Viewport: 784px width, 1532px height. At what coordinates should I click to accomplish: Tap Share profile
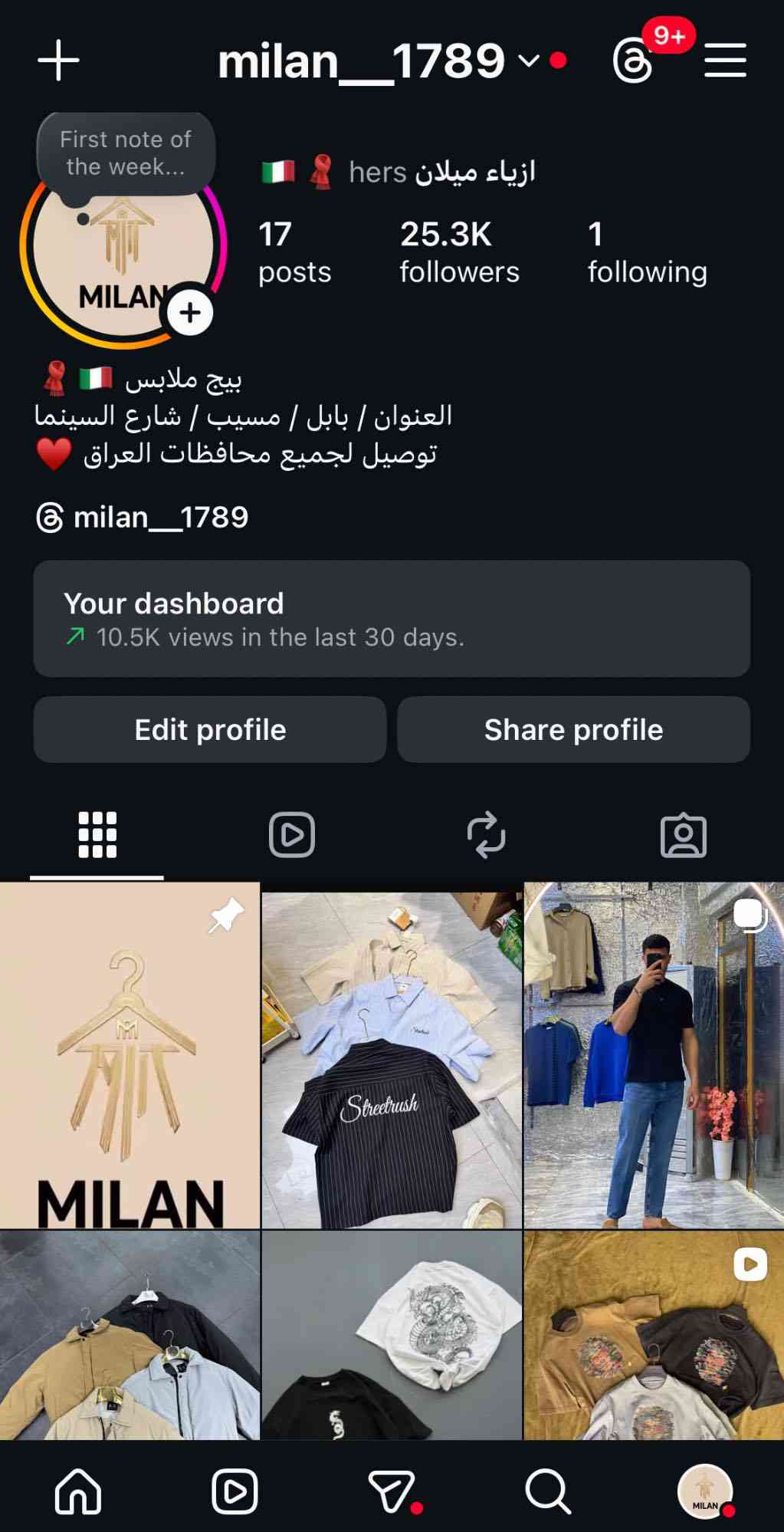tap(573, 730)
